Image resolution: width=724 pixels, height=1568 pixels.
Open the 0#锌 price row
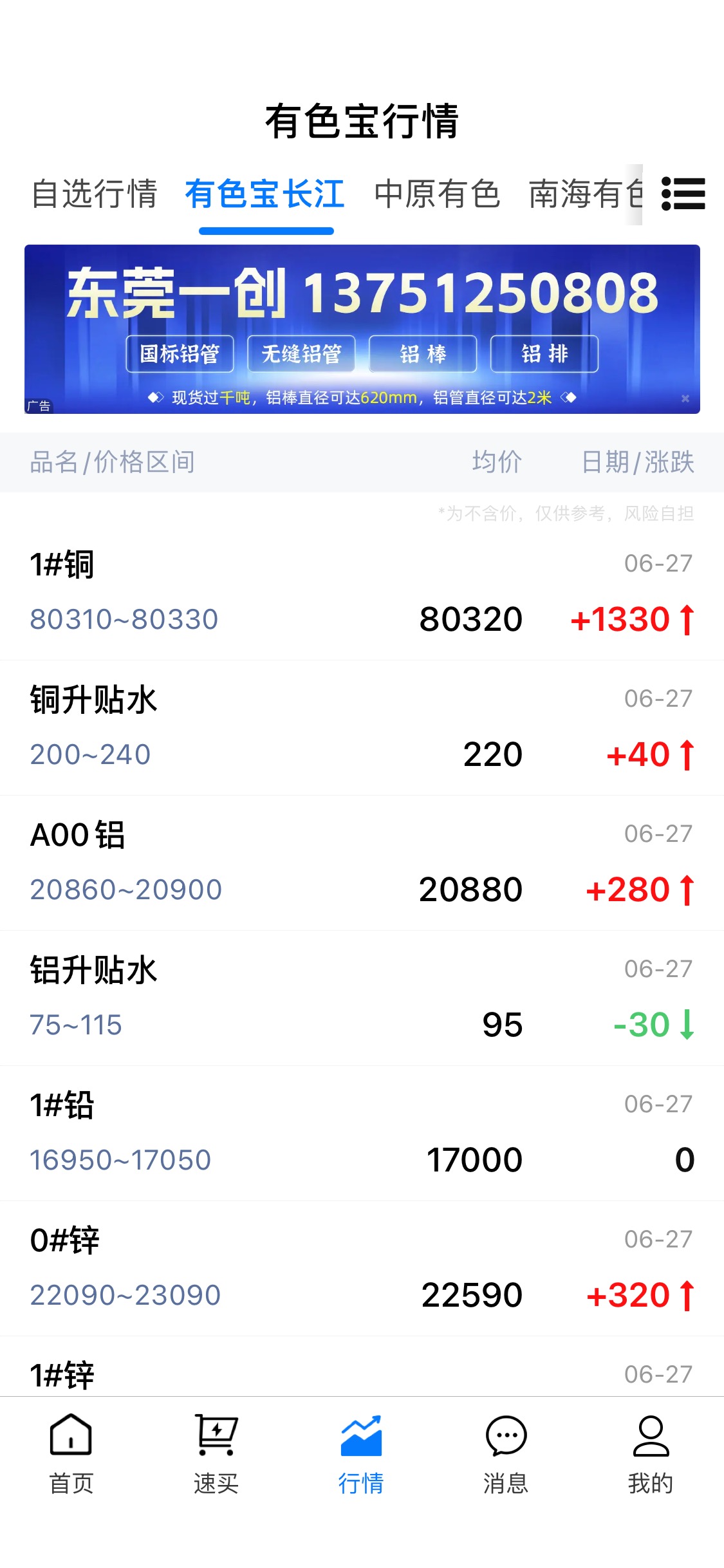[362, 1269]
